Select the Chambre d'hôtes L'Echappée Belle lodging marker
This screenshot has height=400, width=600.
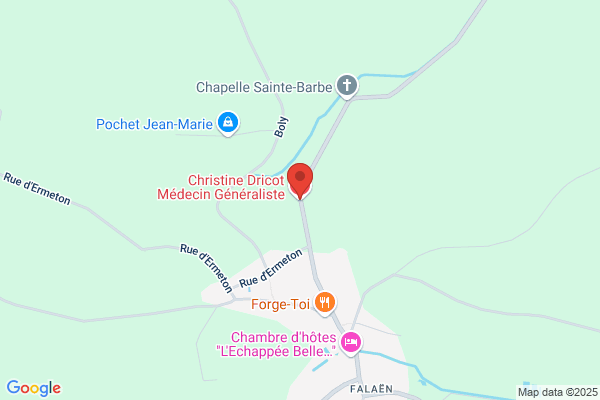[351, 343]
